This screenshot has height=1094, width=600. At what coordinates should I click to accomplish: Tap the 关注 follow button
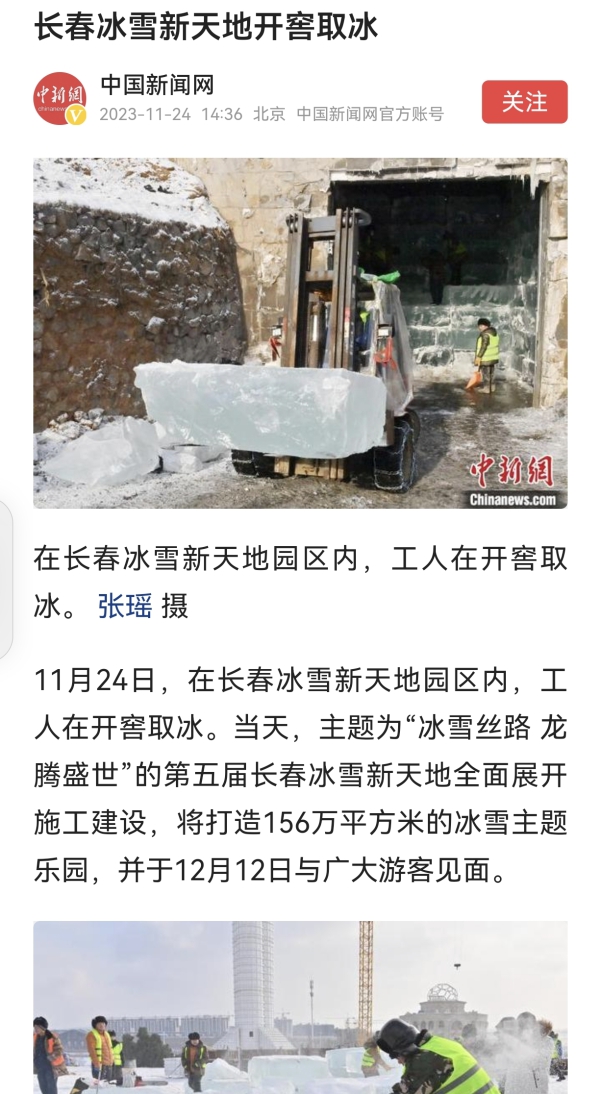click(x=524, y=102)
